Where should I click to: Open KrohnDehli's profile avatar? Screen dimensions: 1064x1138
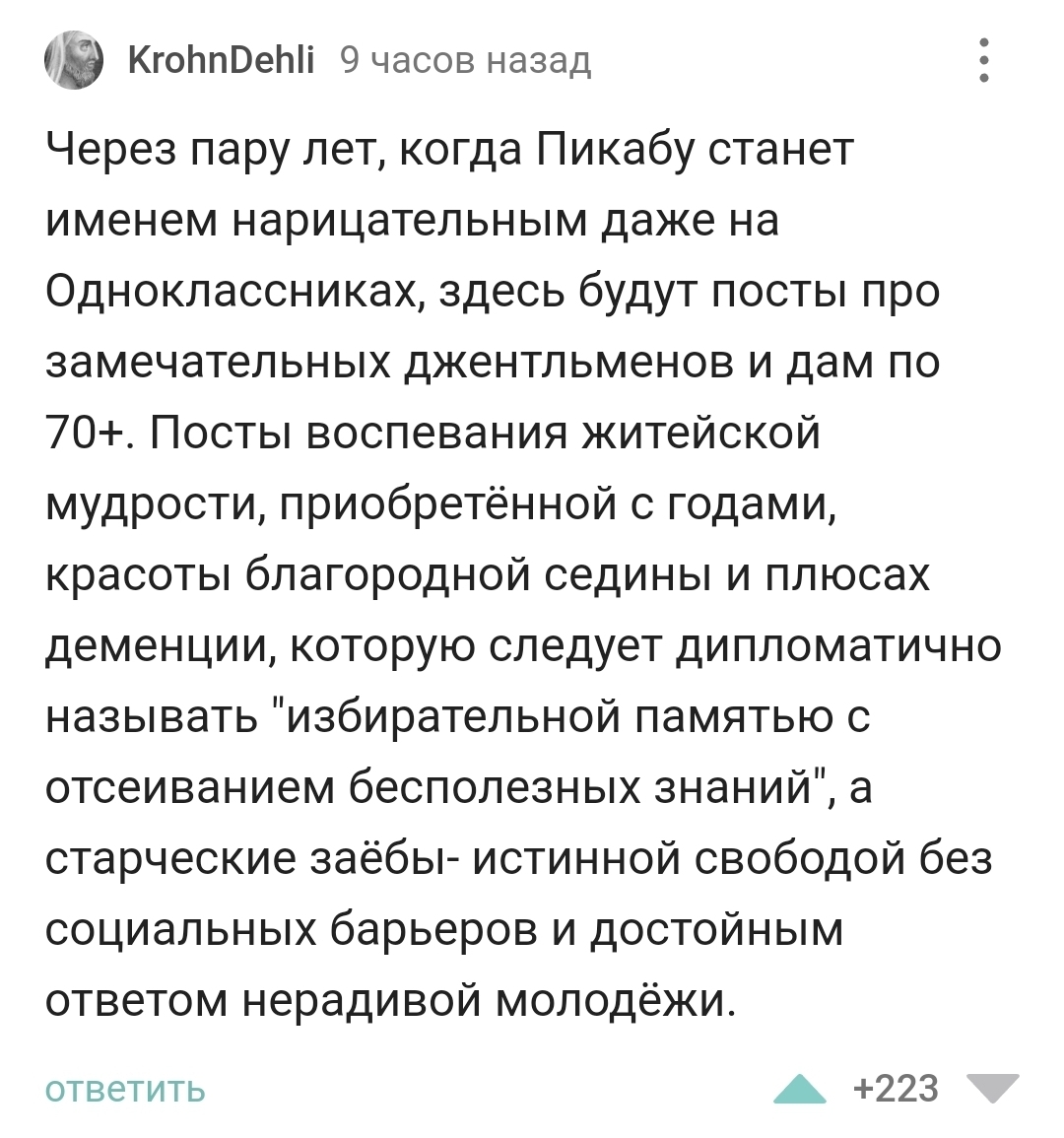[74, 61]
